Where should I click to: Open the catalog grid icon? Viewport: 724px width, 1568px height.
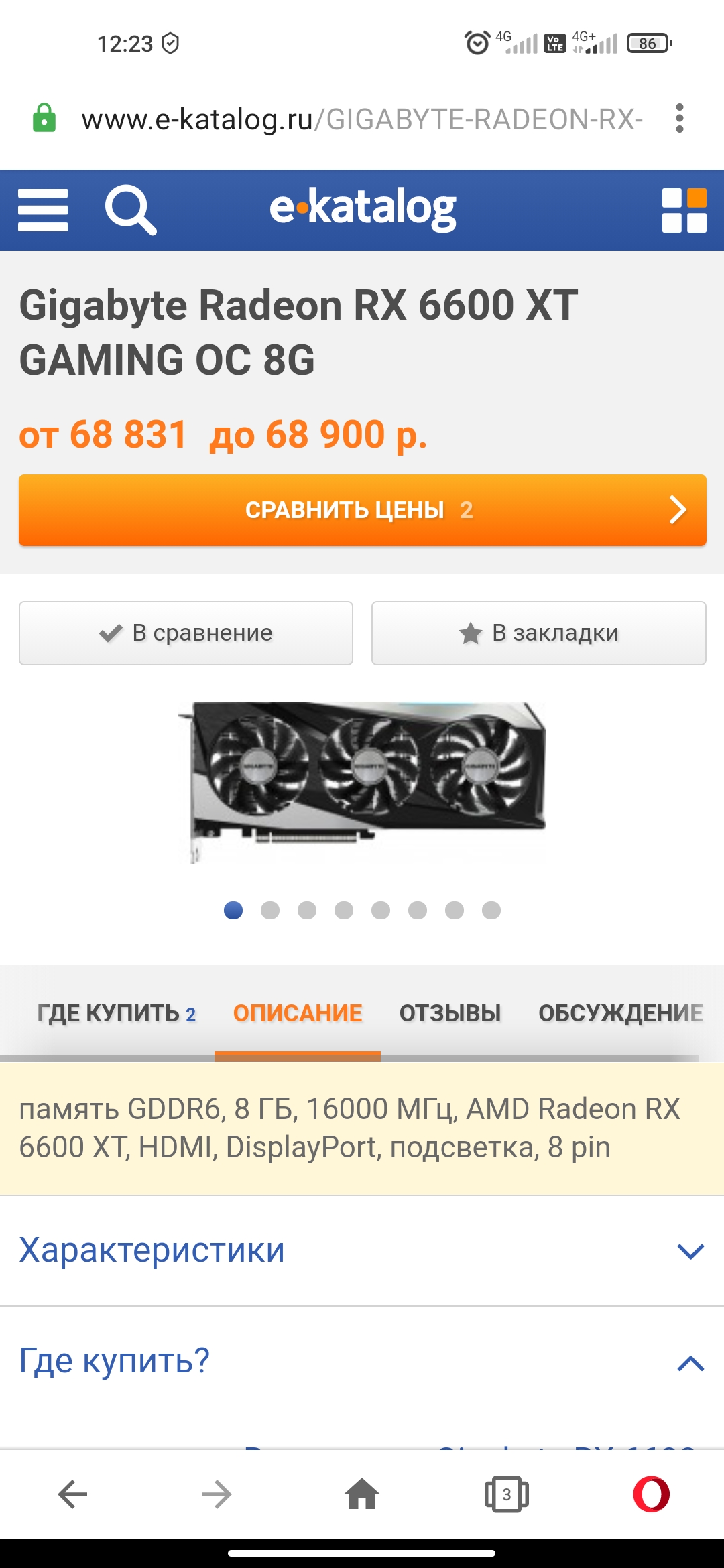tap(684, 210)
